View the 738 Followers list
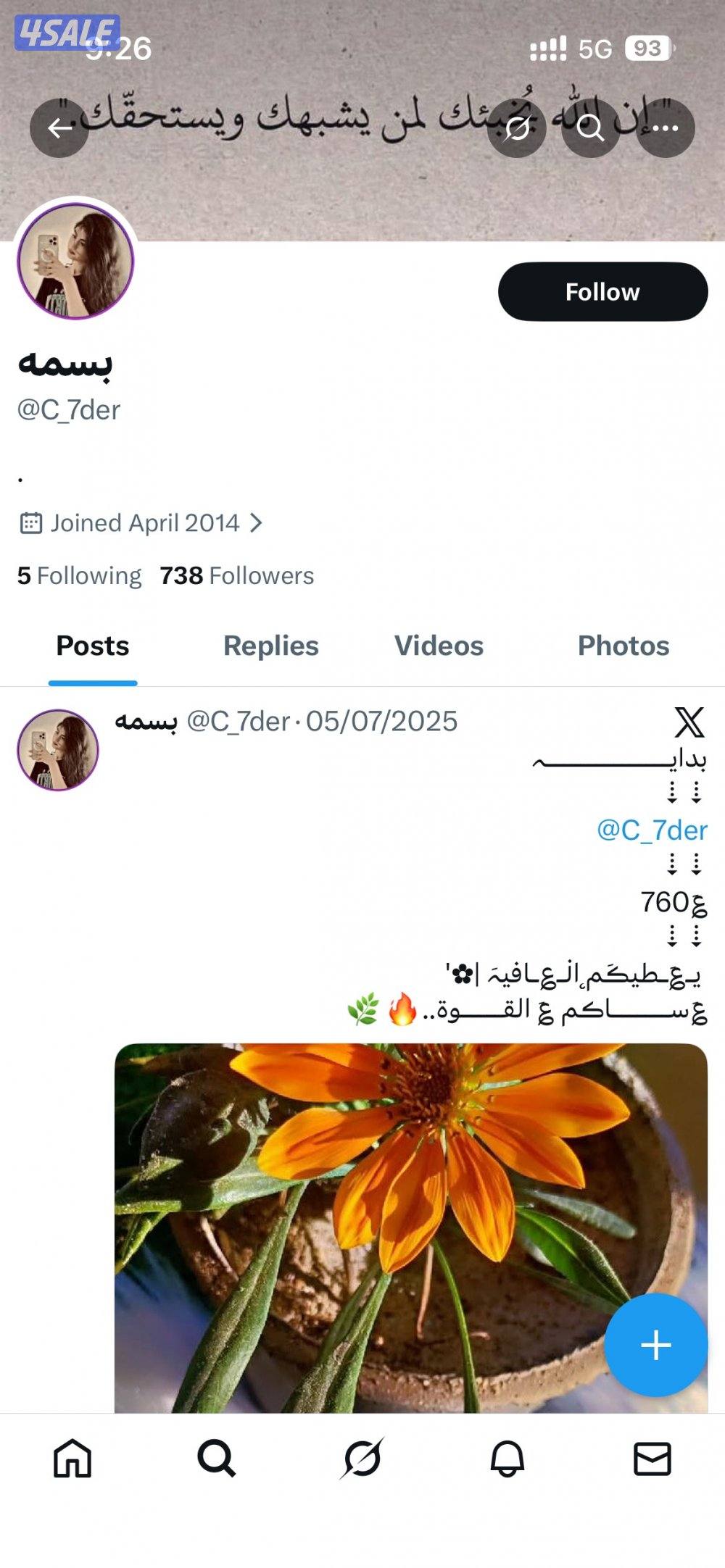 [236, 576]
